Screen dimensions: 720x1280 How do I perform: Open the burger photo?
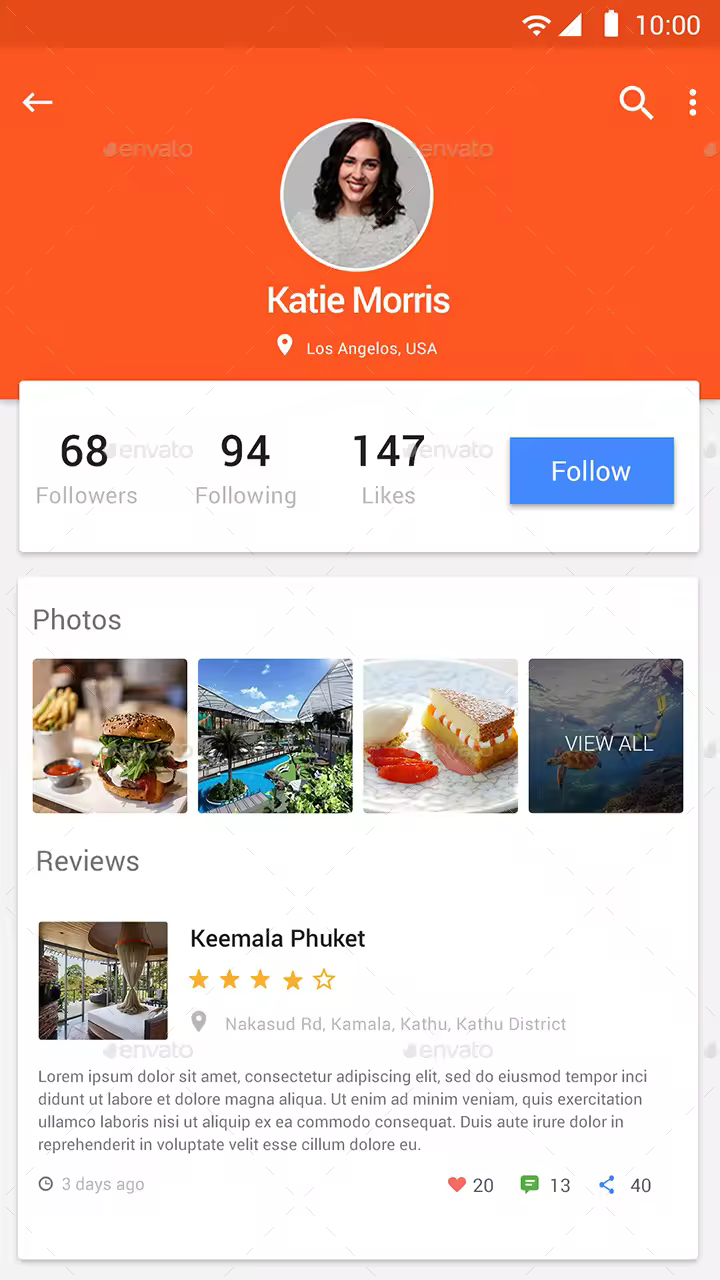[x=110, y=736]
